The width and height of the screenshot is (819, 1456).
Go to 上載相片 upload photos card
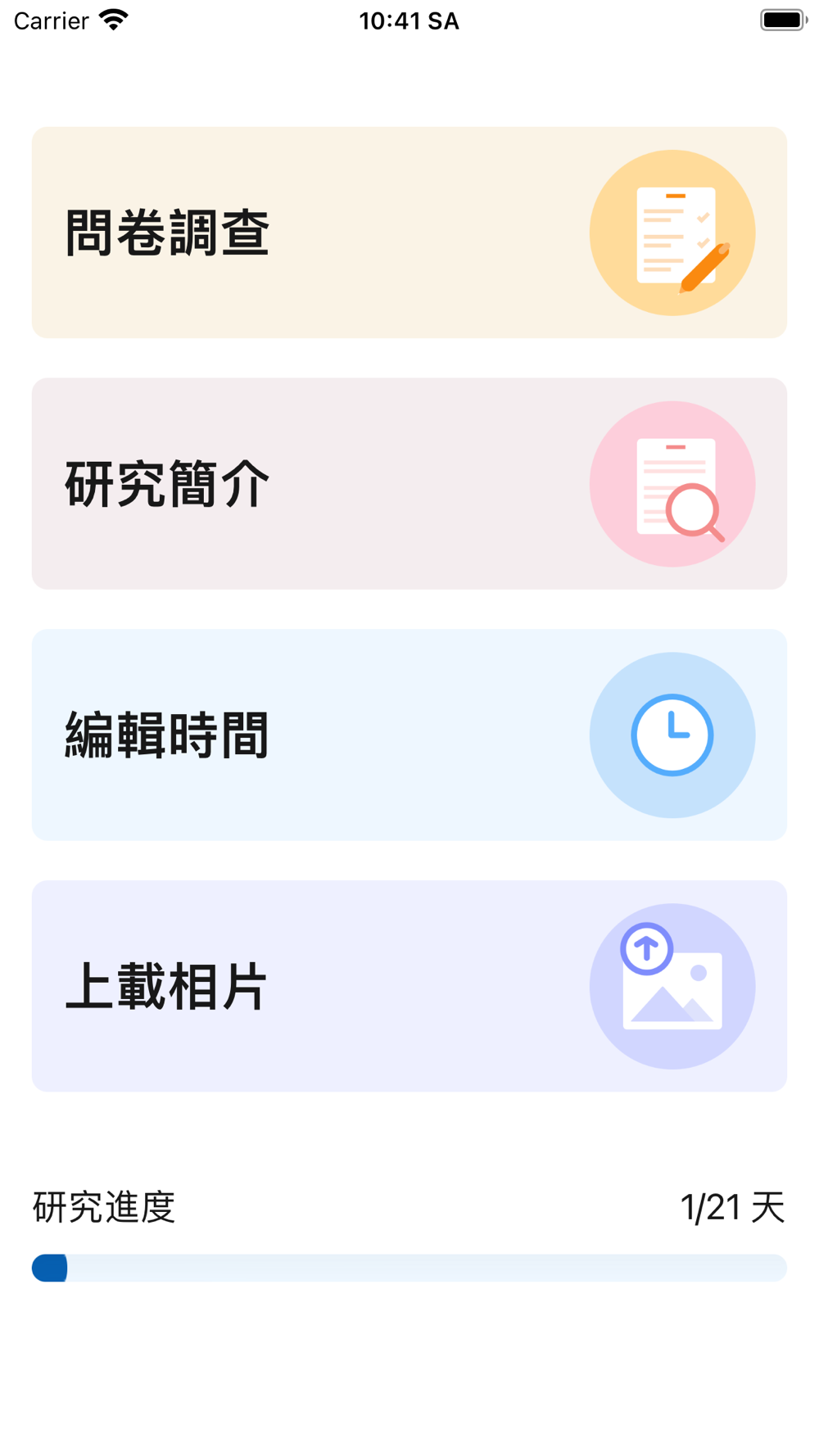point(409,986)
